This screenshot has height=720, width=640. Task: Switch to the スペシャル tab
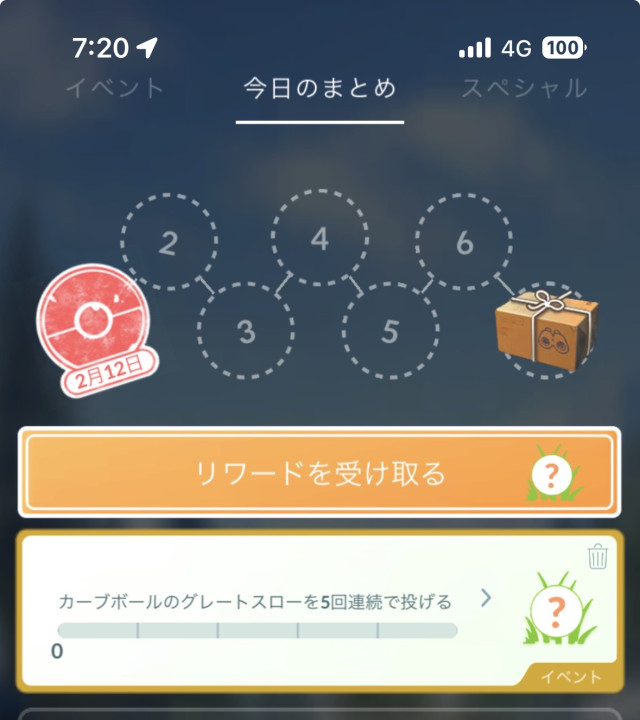coord(523,88)
